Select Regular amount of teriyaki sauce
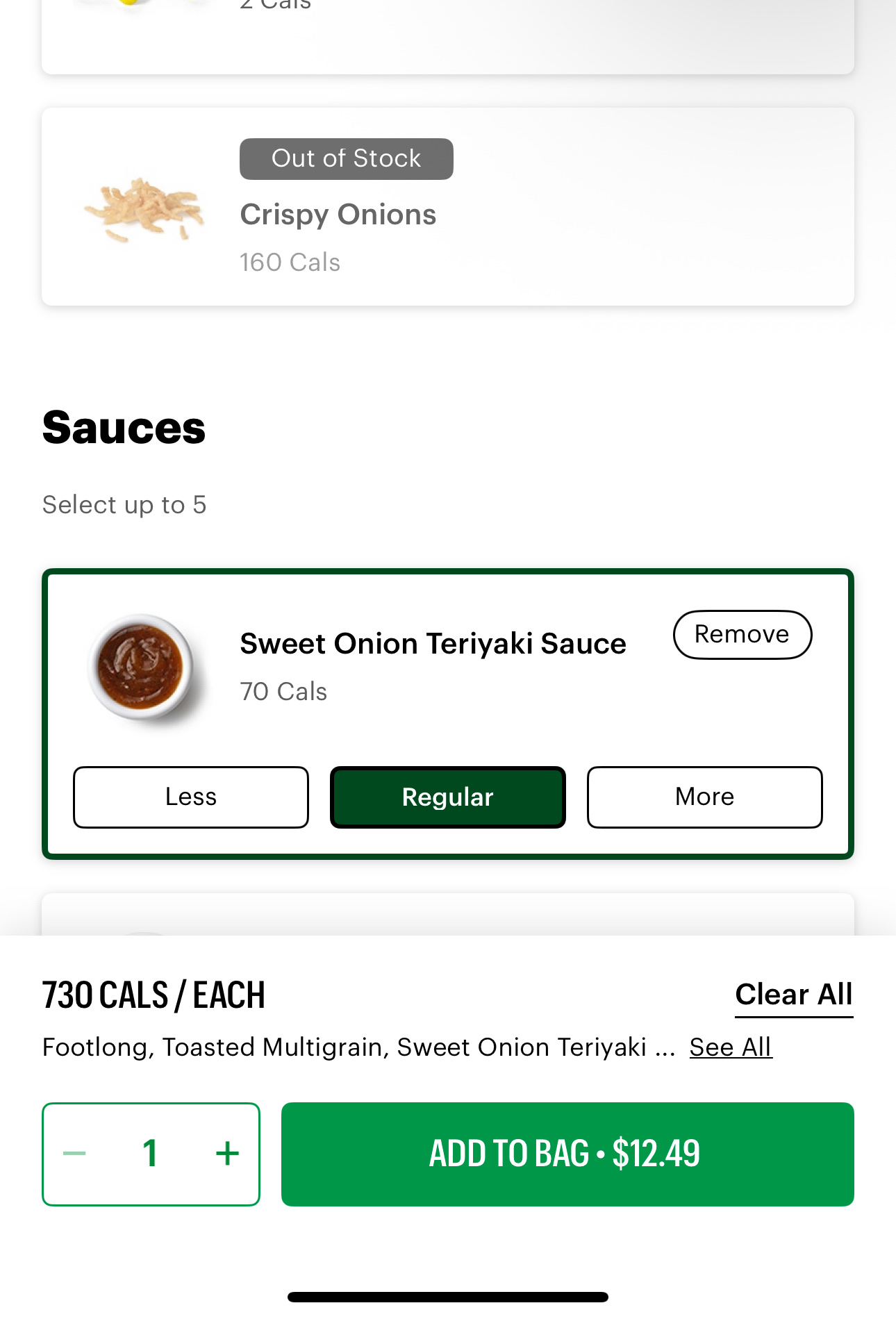 tap(447, 797)
